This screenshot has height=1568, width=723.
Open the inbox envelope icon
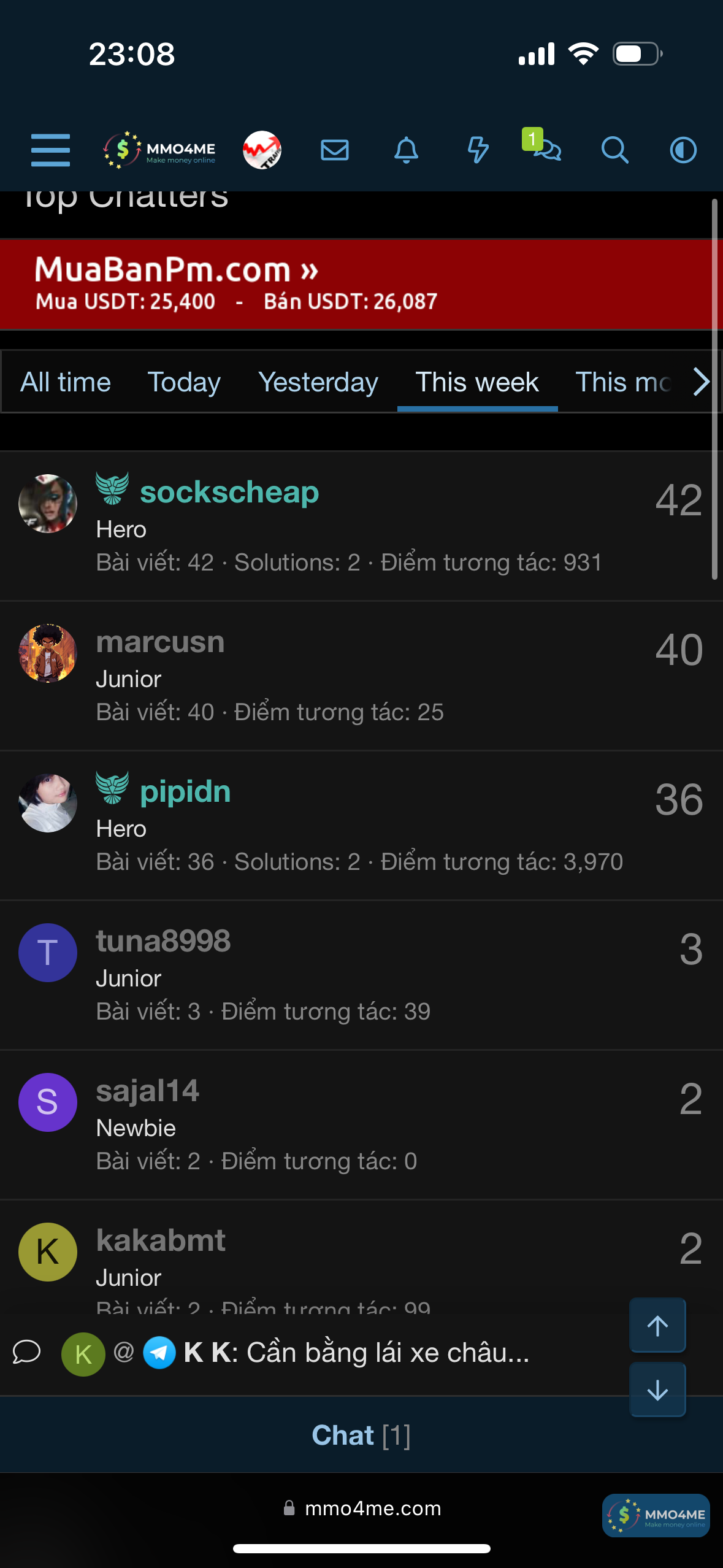point(335,150)
